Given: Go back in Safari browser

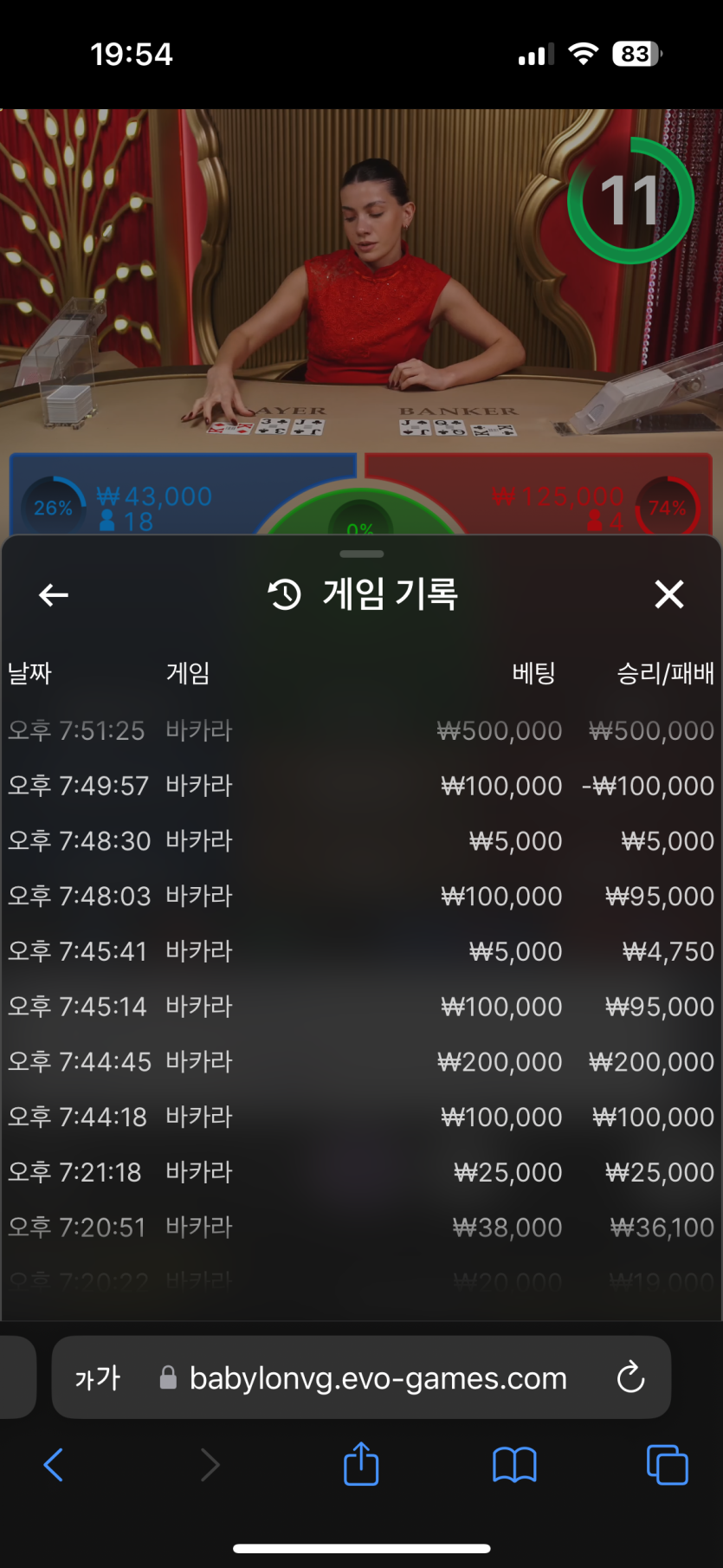Looking at the screenshot, I should [x=54, y=1465].
